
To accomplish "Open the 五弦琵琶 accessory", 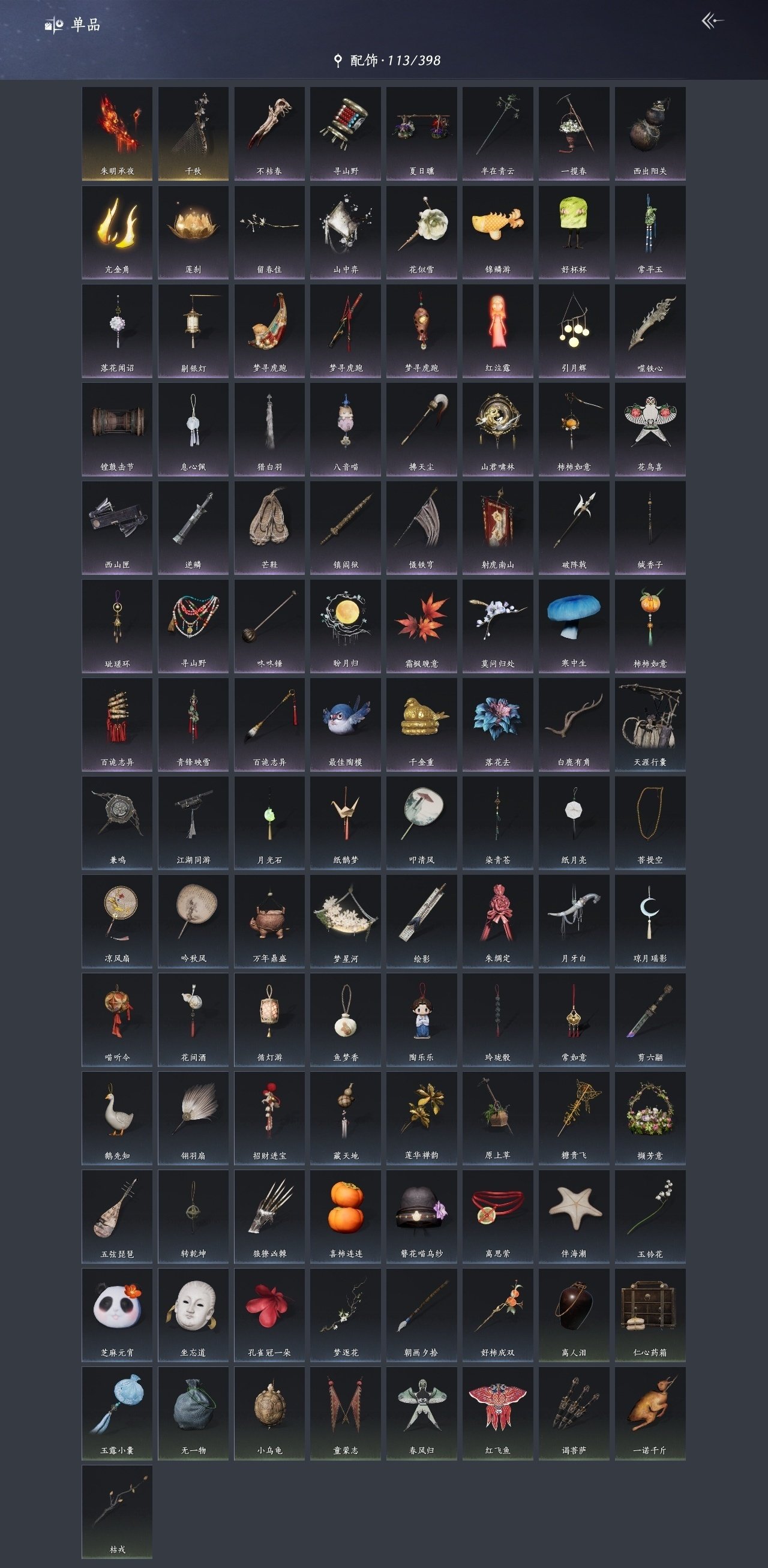I will click(x=118, y=1216).
